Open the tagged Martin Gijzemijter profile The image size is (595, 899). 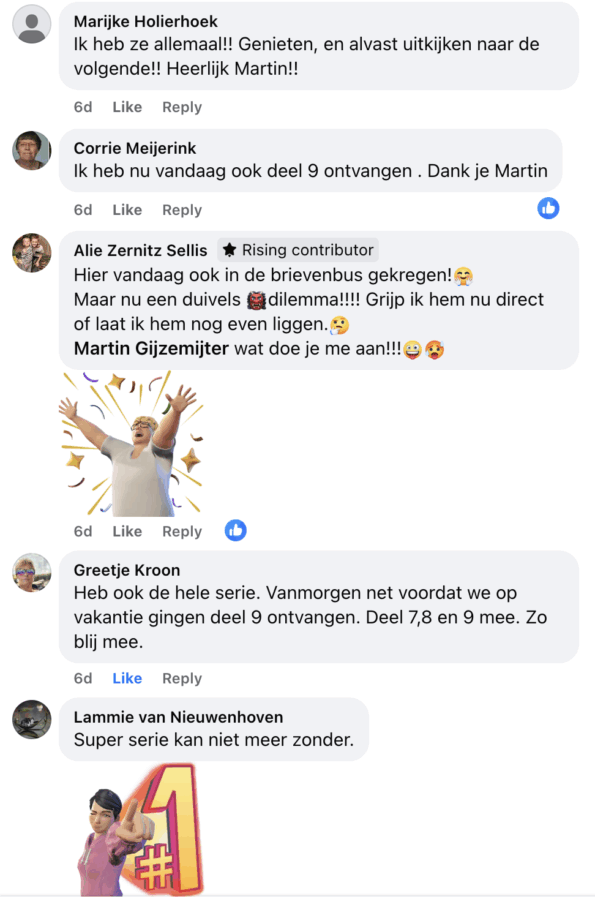tap(151, 349)
